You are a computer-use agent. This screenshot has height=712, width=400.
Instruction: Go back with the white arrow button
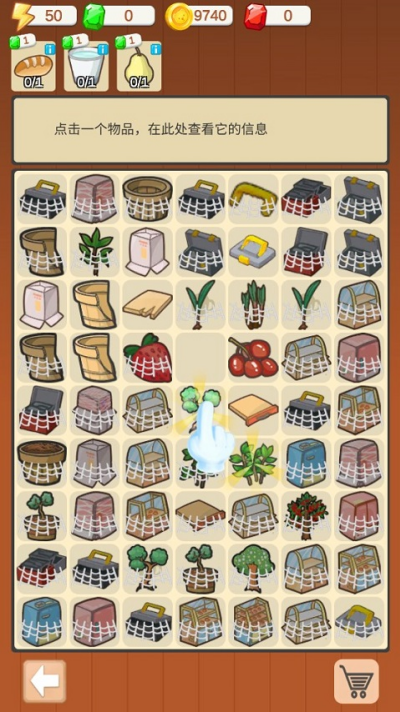[x=44, y=681]
